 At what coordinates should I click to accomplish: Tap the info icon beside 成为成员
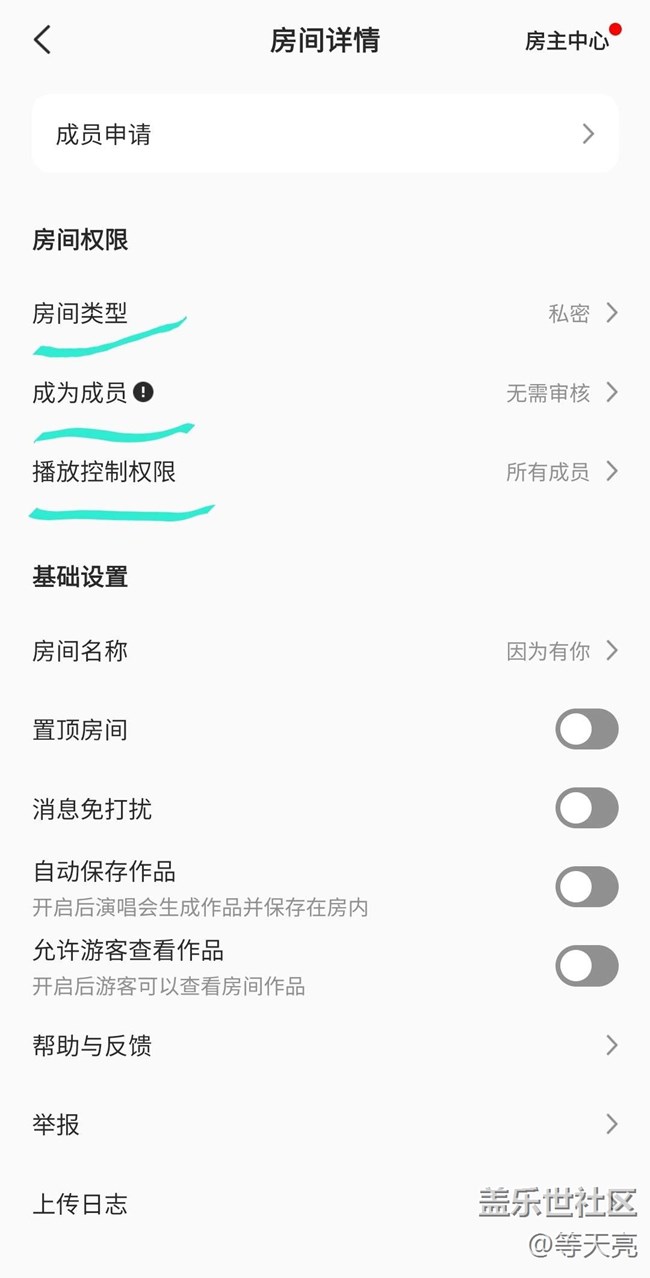tap(143, 392)
